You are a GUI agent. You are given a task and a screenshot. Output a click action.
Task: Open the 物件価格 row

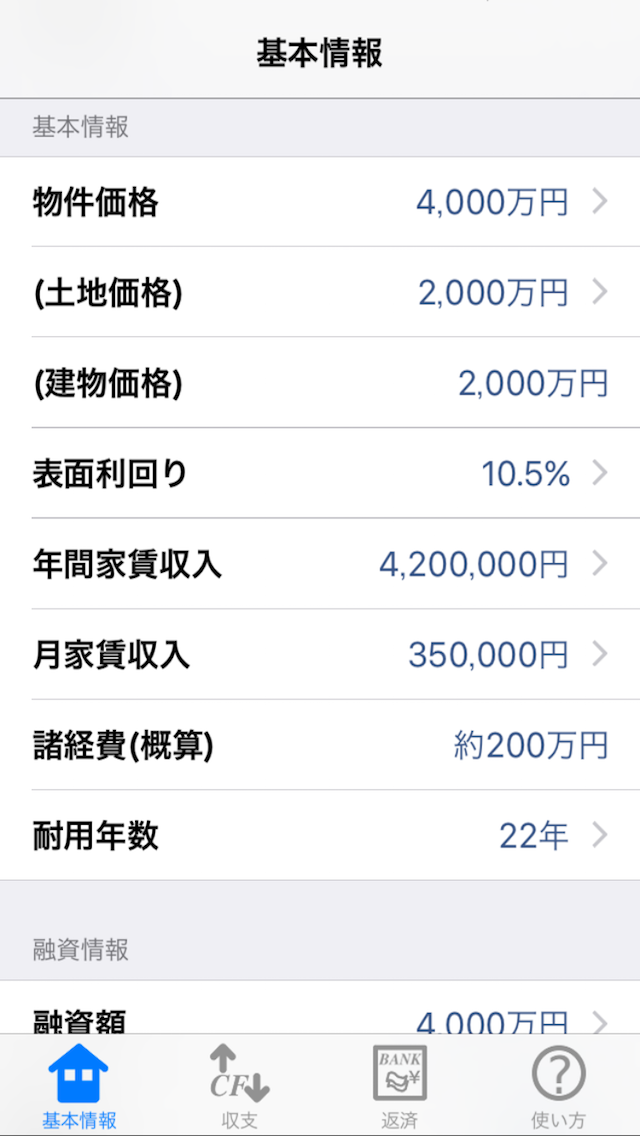(320, 202)
